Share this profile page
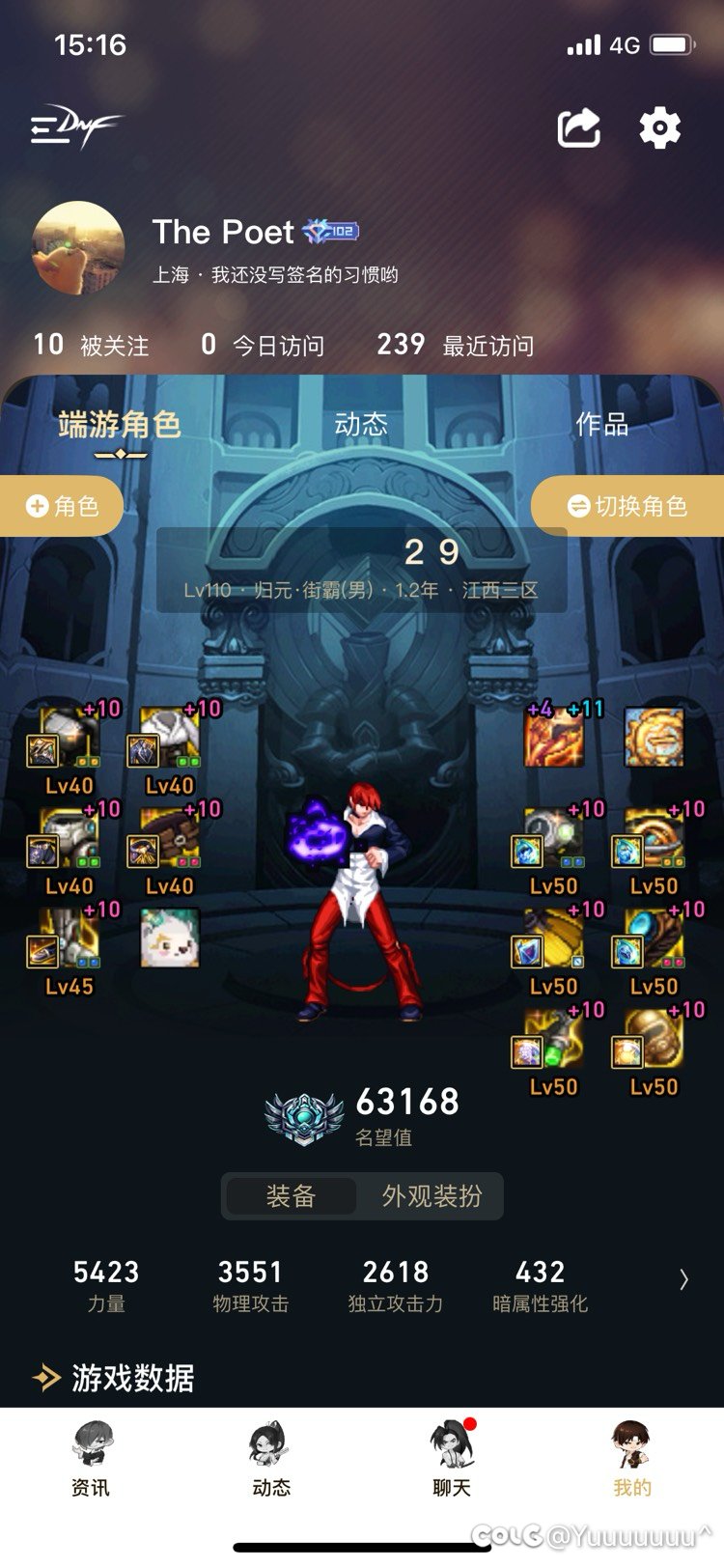Image resolution: width=724 pixels, height=1568 pixels. (x=579, y=127)
